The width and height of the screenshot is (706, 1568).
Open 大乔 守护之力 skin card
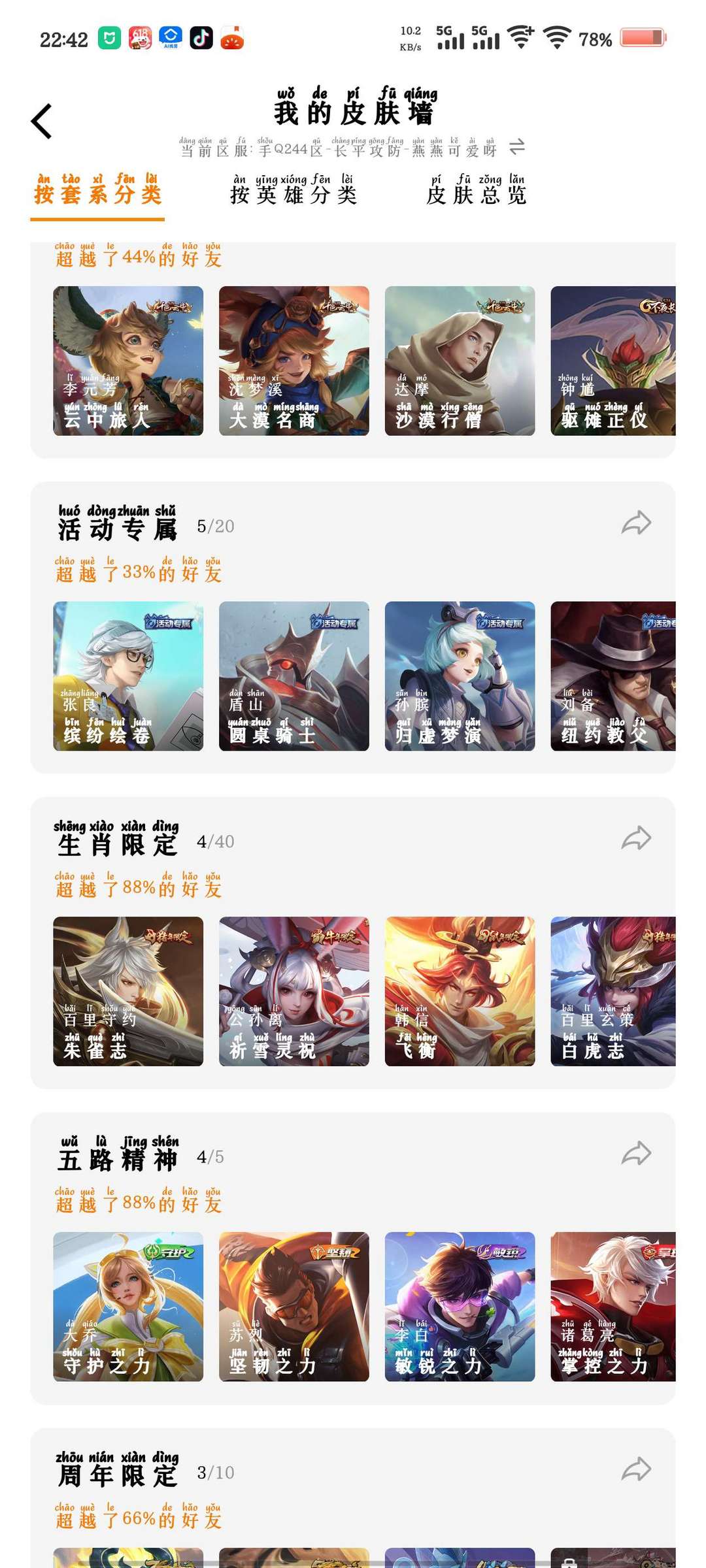pos(128,1307)
